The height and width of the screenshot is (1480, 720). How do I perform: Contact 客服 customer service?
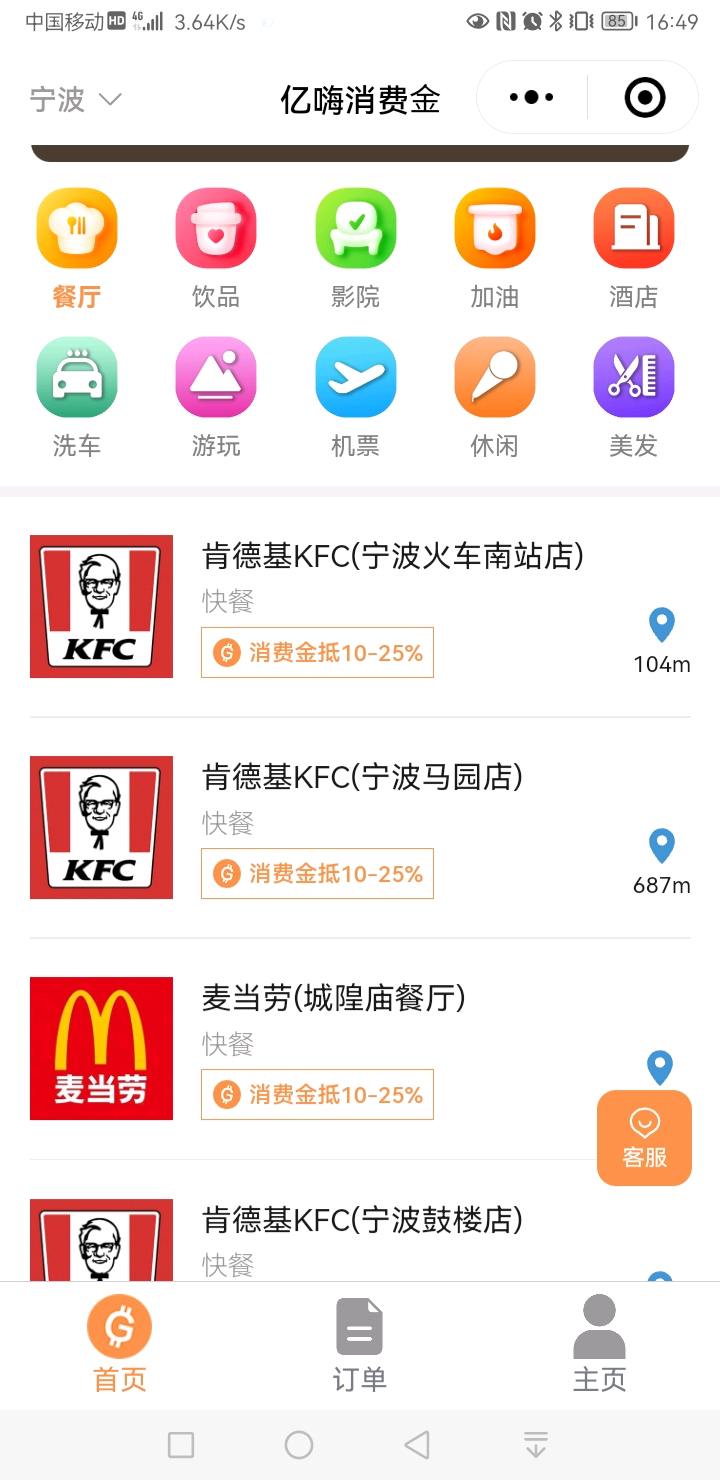tap(644, 1138)
